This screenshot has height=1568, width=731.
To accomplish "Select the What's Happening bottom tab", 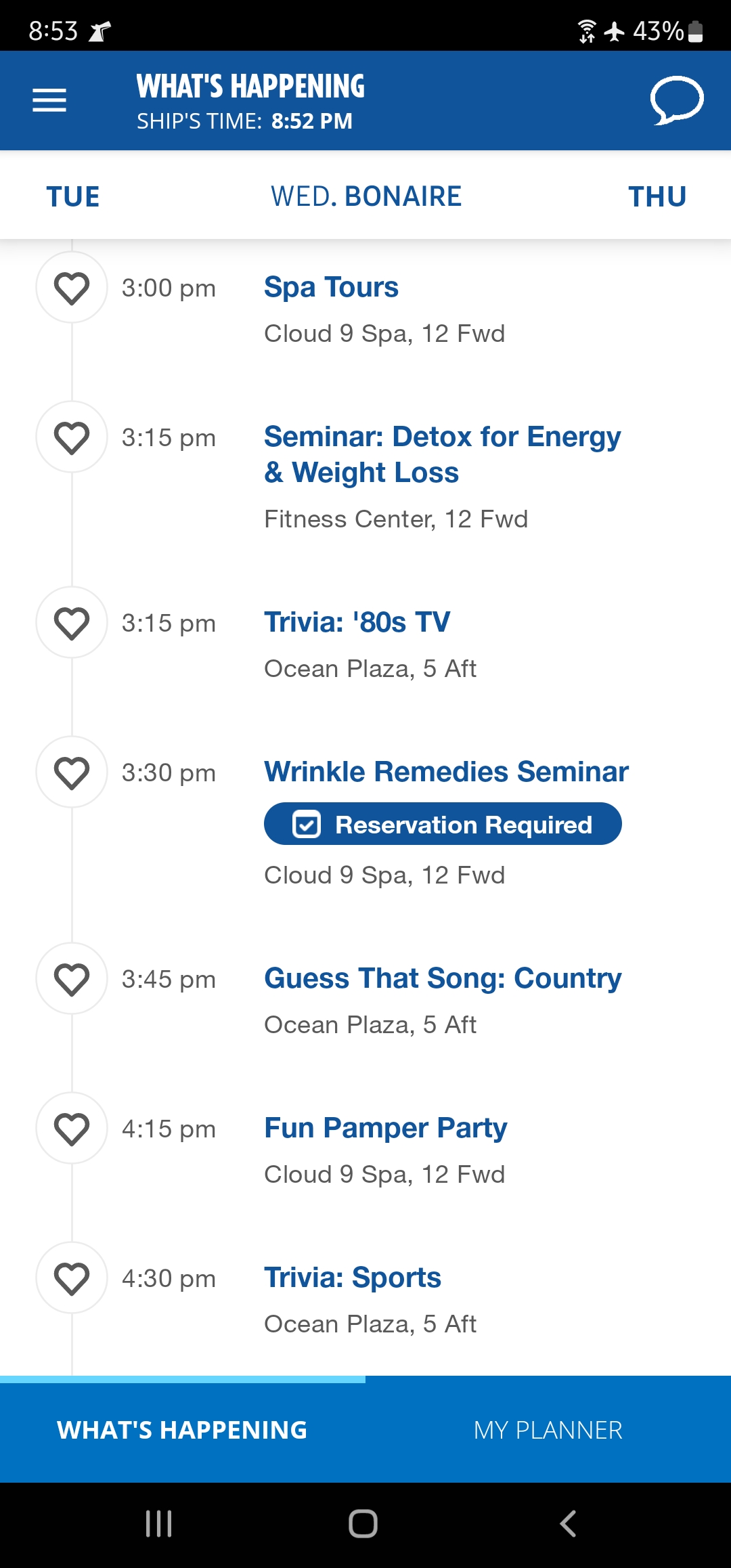I will click(x=183, y=1430).
